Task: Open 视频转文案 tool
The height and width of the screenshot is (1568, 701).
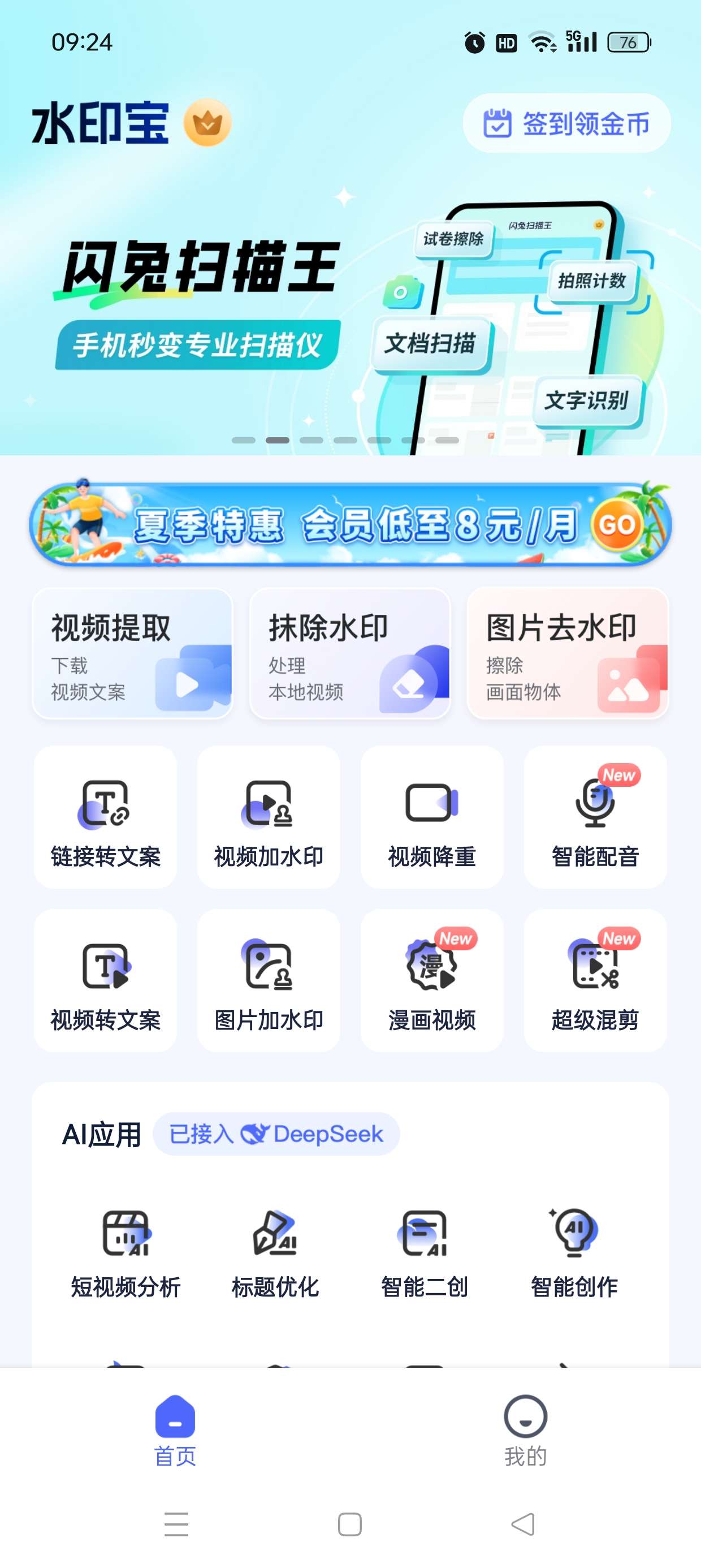Action: [105, 980]
